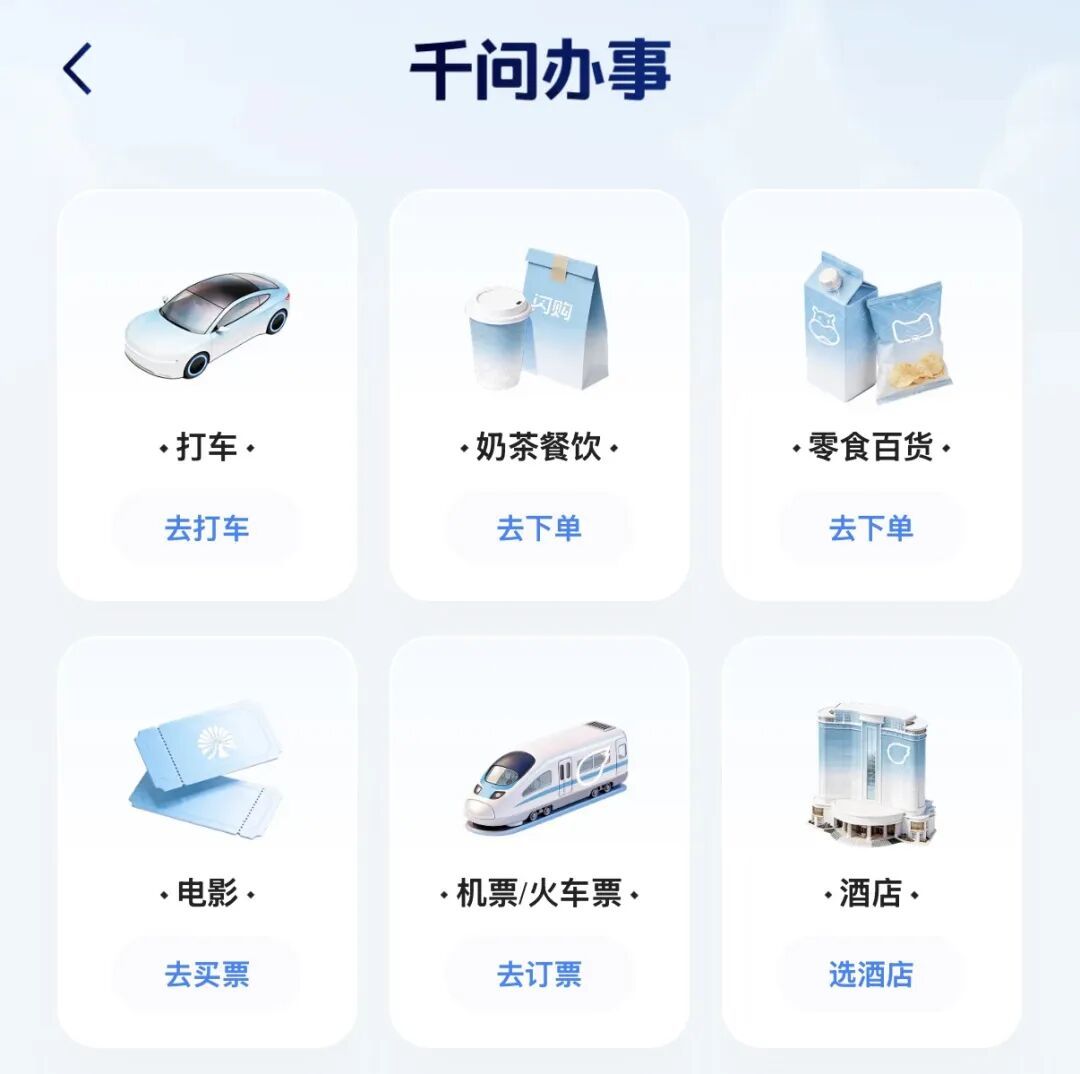
Task: Go back using the top arrow
Action: [x=77, y=70]
